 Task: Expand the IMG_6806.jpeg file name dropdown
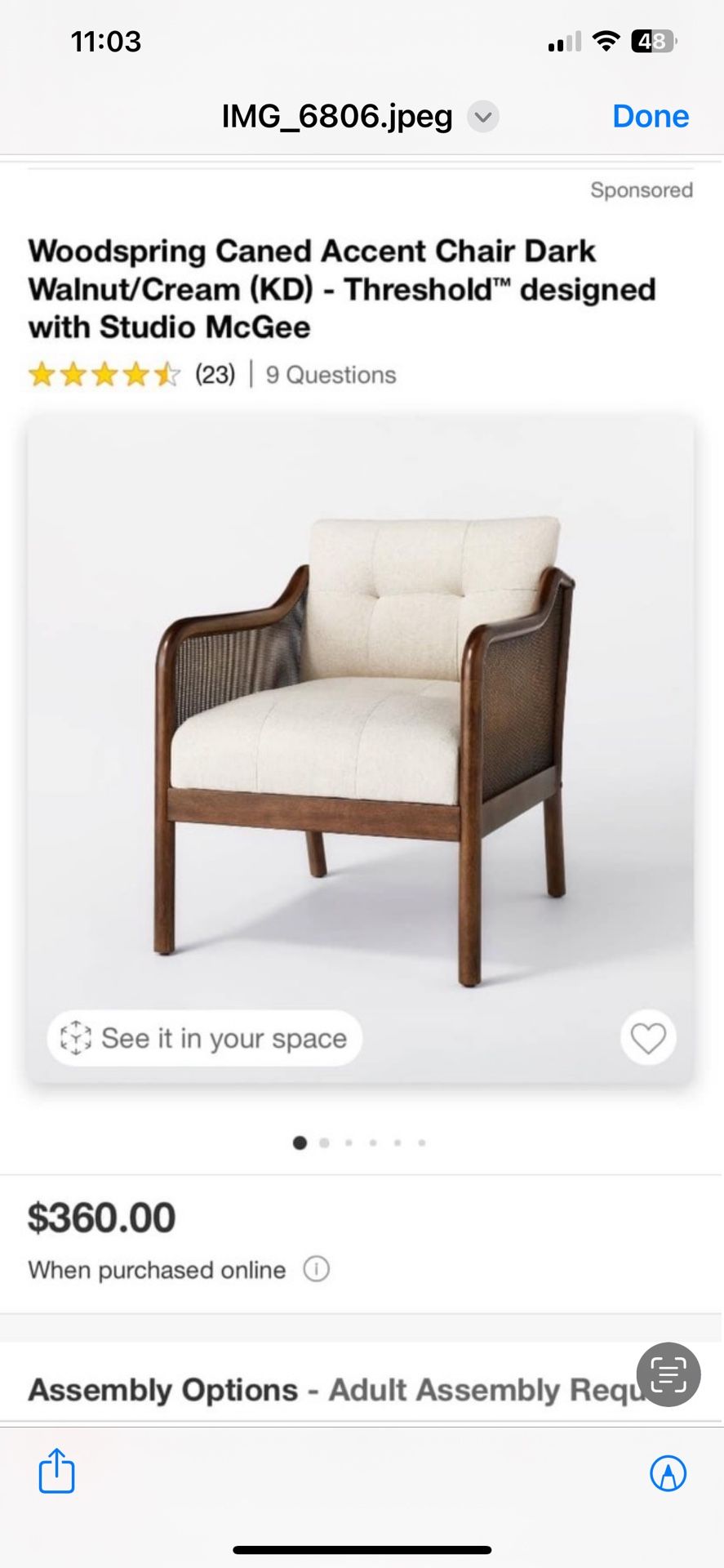click(483, 117)
